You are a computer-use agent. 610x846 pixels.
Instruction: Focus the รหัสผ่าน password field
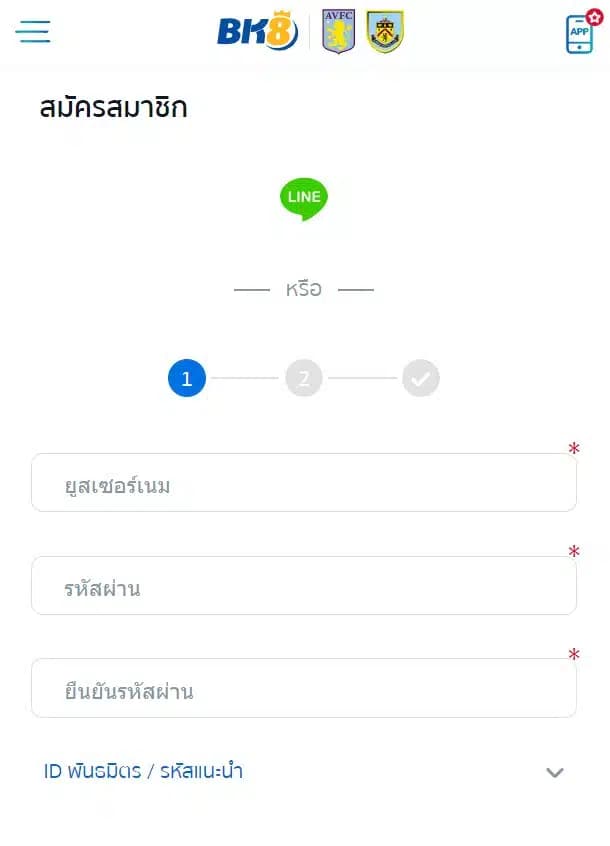[x=304, y=586]
